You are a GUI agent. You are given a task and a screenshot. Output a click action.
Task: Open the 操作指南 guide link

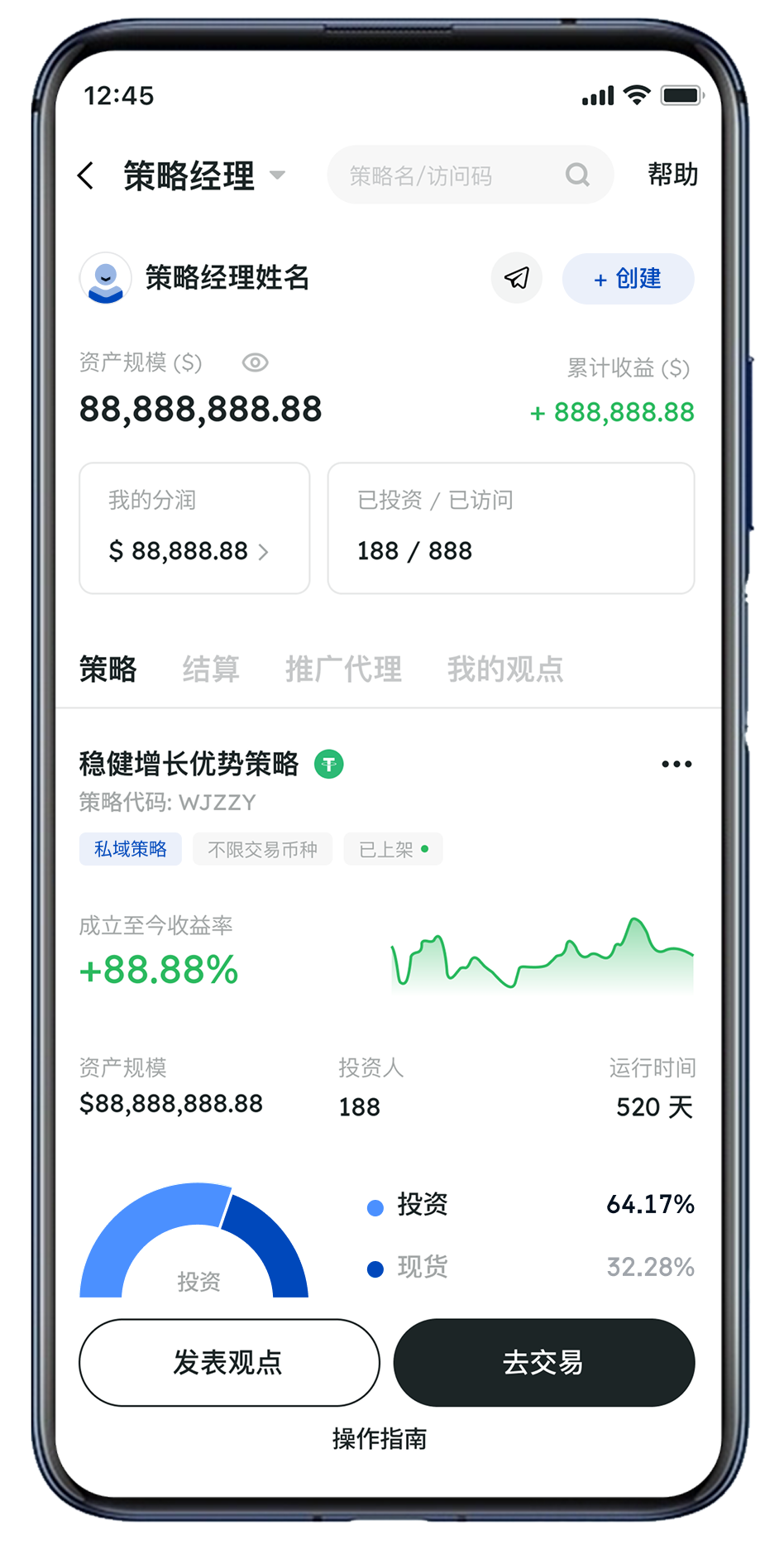[x=380, y=1439]
